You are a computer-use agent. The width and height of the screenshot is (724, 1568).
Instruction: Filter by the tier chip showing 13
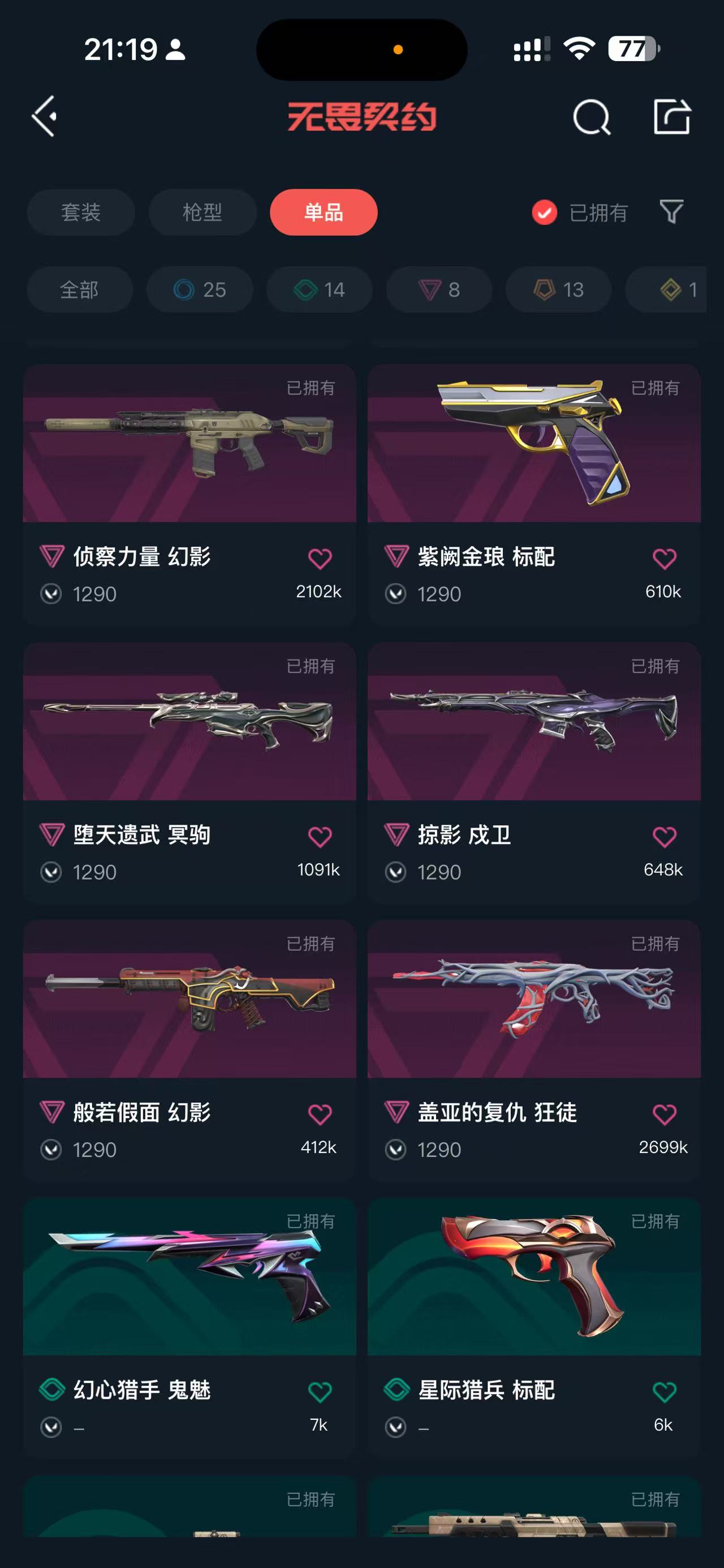coord(558,290)
